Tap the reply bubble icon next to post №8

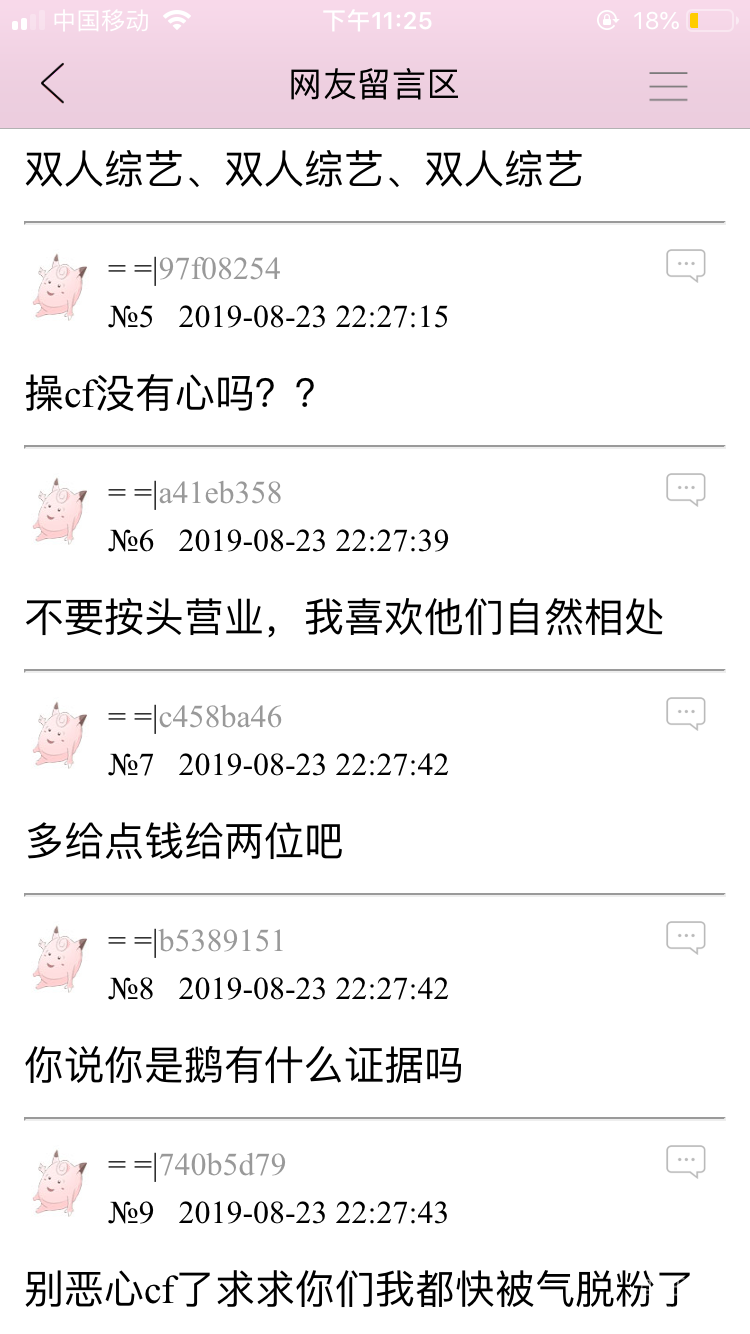[686, 936]
